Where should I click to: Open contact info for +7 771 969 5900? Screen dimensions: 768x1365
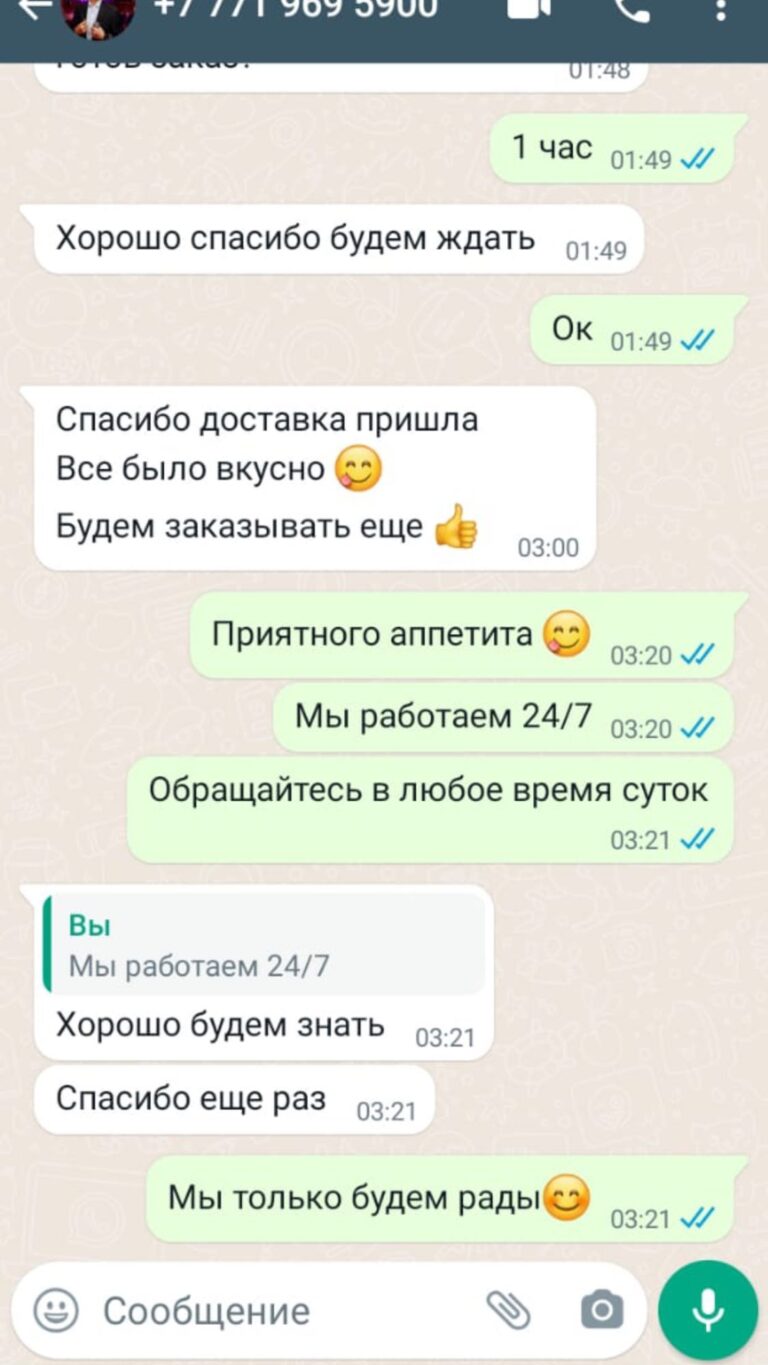tap(295, 8)
